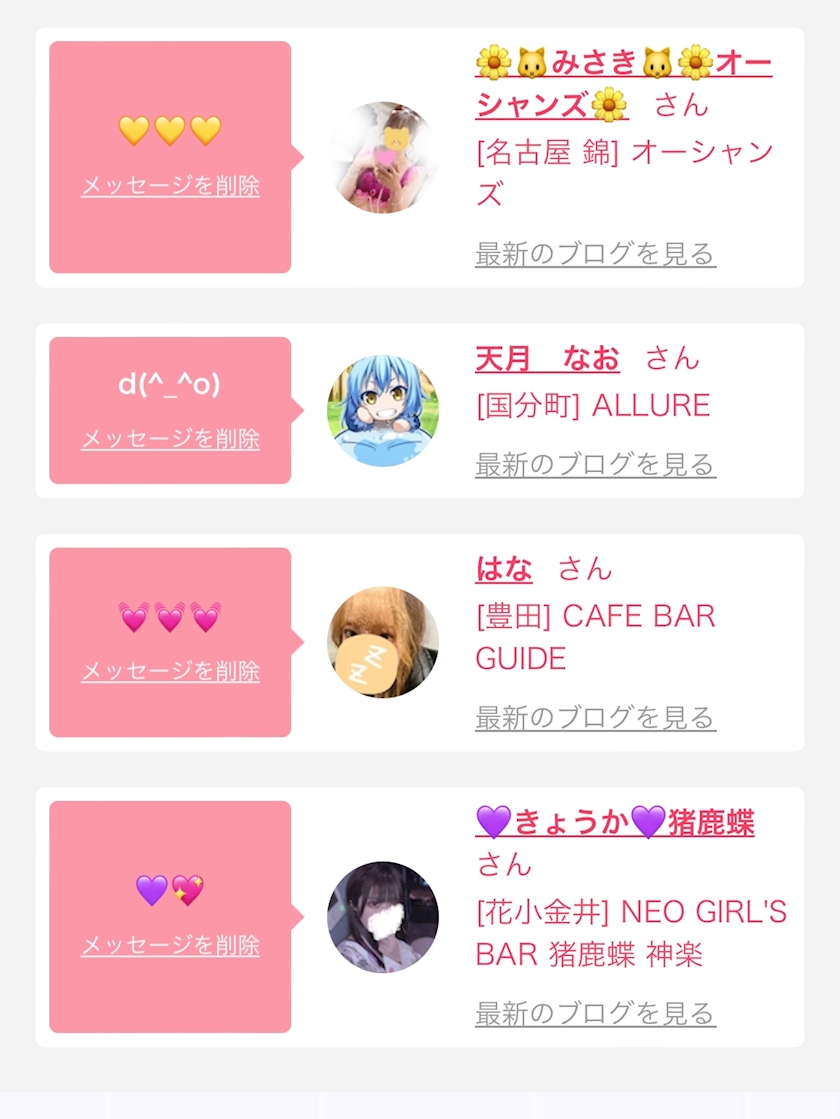View latest blog of みさき オーシャンズ
Screen dimensions: 840x1119
pos(595,253)
